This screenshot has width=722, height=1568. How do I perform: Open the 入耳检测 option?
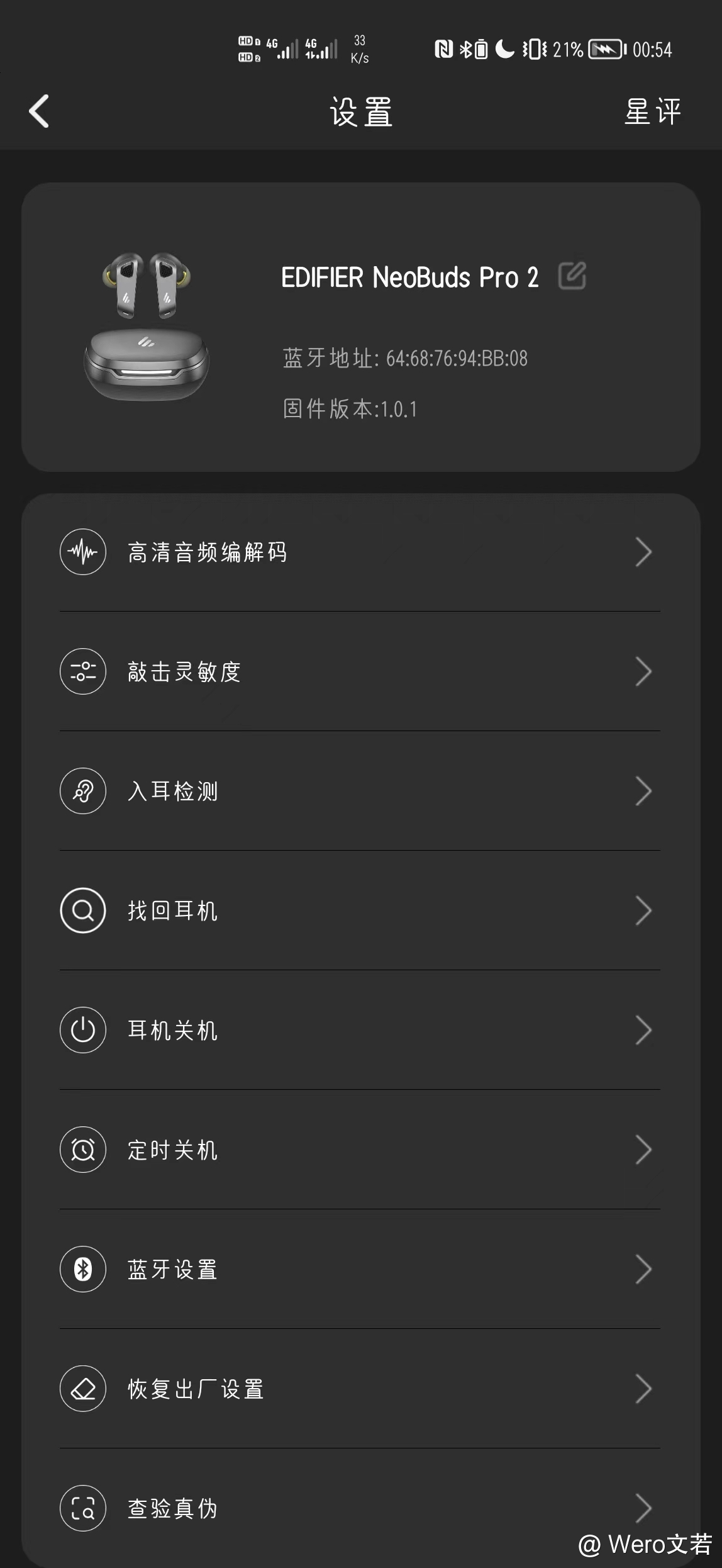(x=360, y=792)
